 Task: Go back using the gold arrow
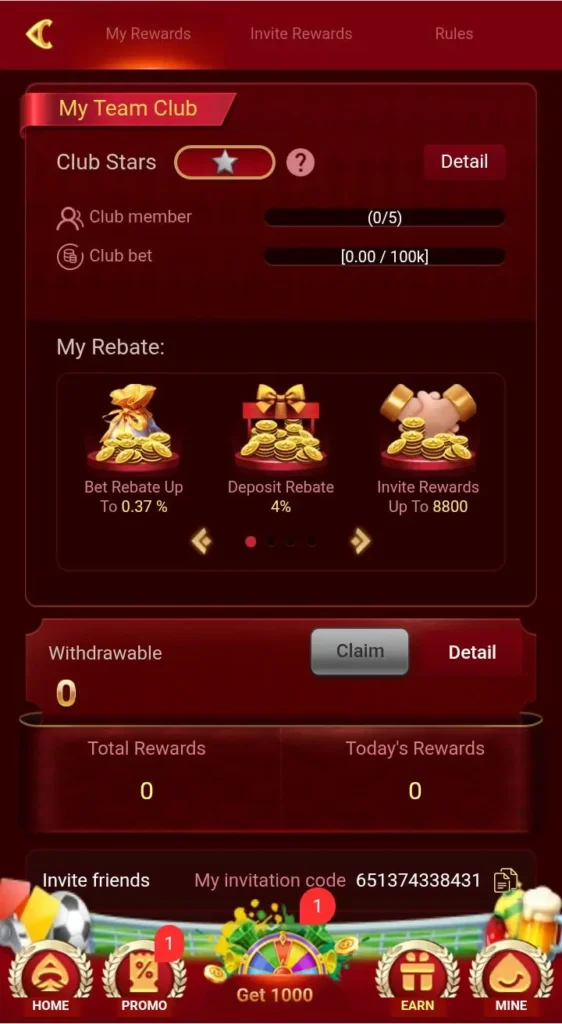(x=39, y=33)
